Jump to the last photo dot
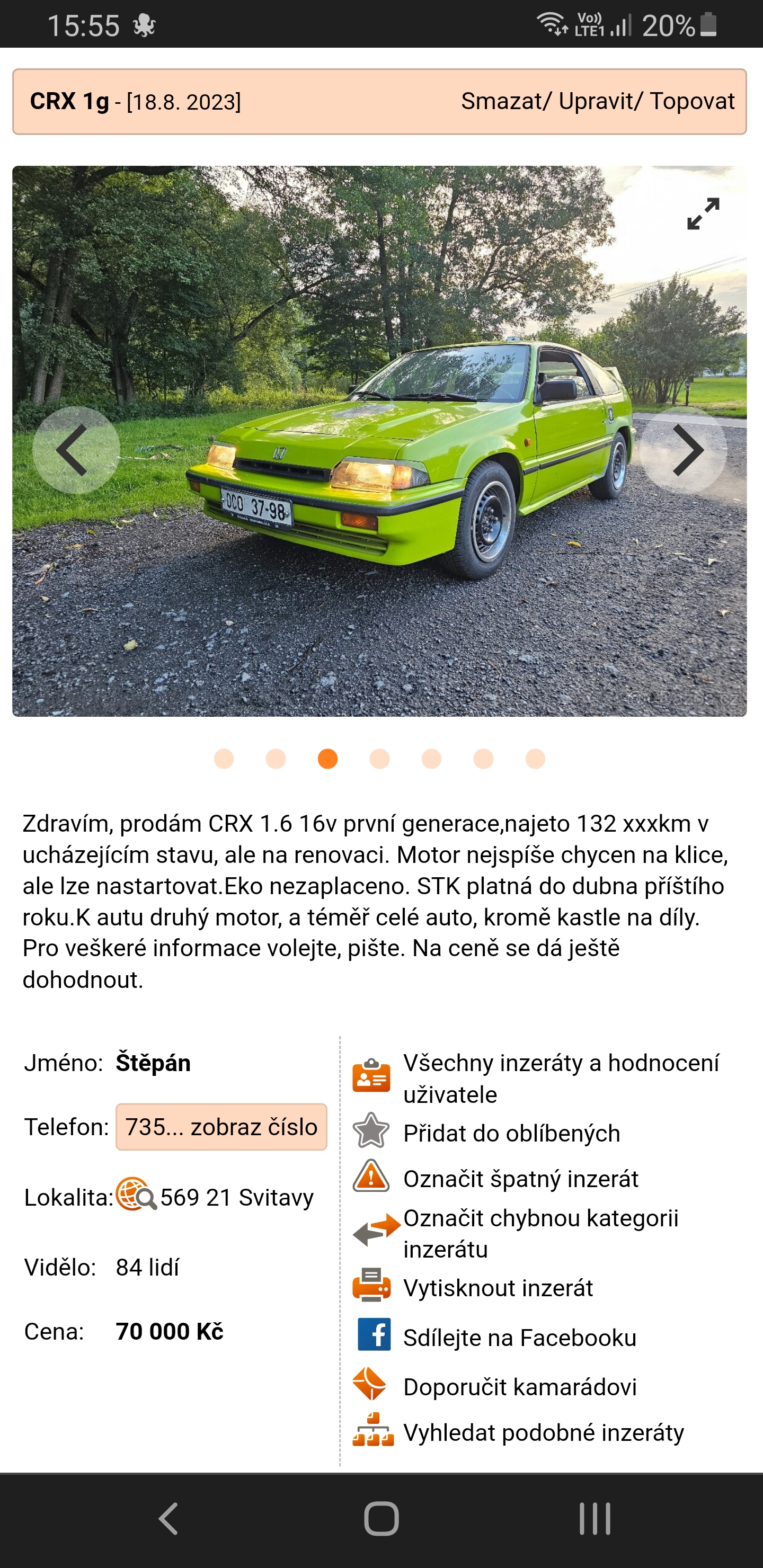This screenshot has width=763, height=1568. 535,759
